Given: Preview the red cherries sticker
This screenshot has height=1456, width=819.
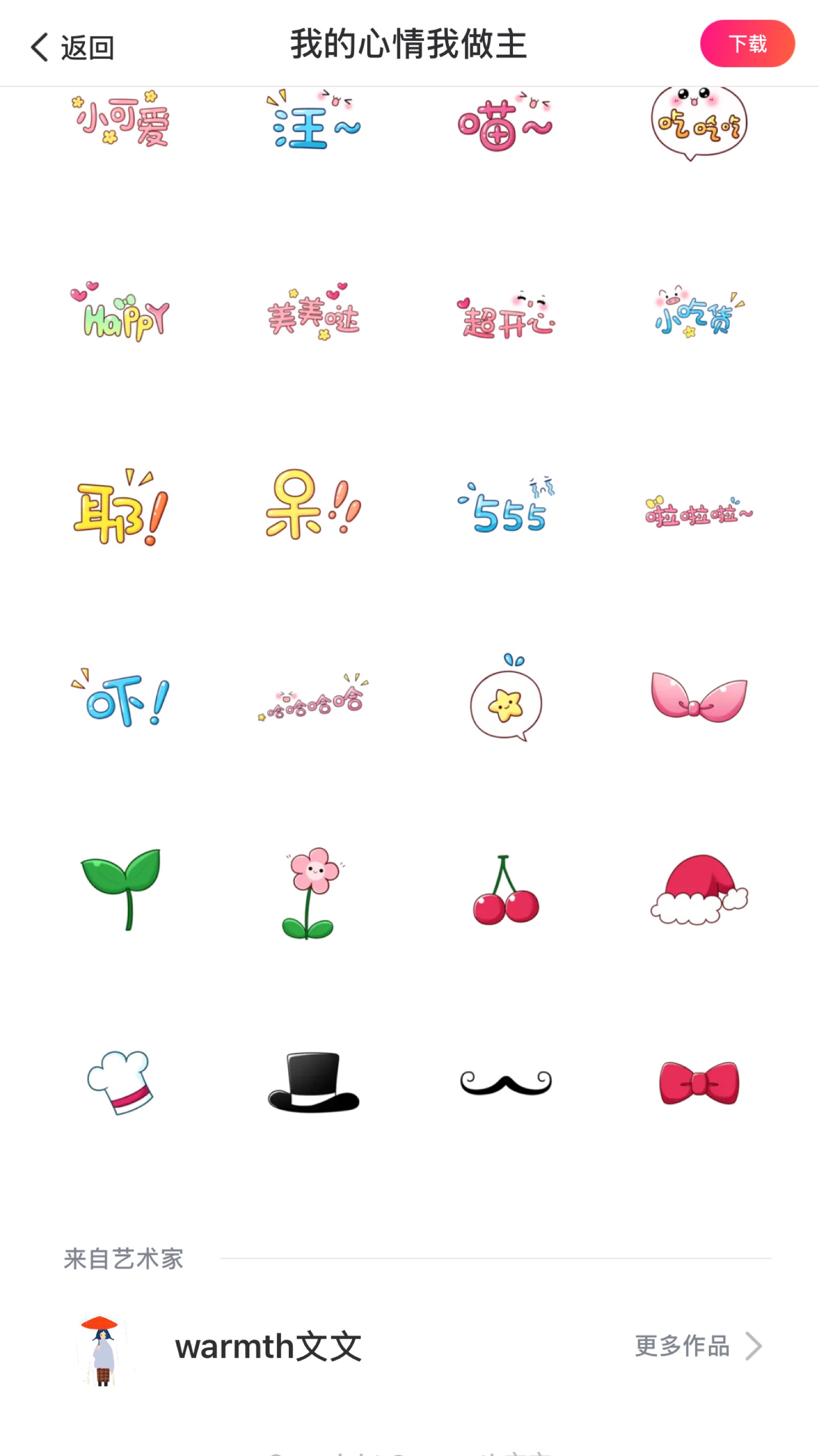Looking at the screenshot, I should click(505, 892).
